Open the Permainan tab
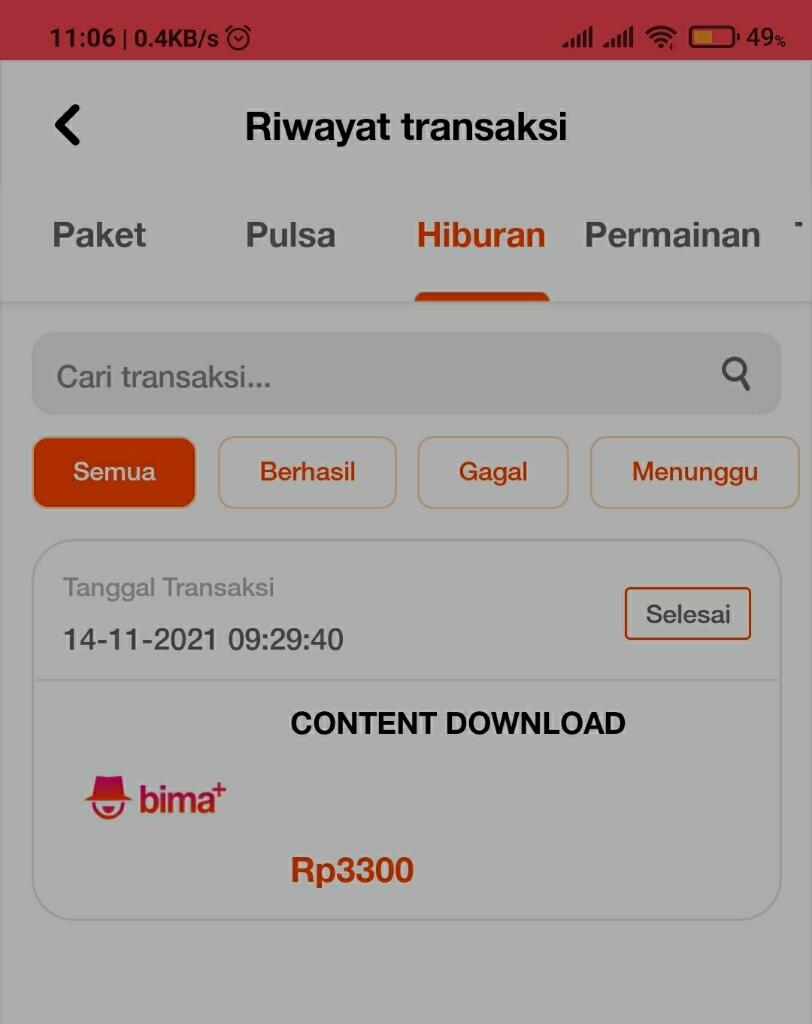812x1024 pixels. pyautogui.click(x=671, y=235)
